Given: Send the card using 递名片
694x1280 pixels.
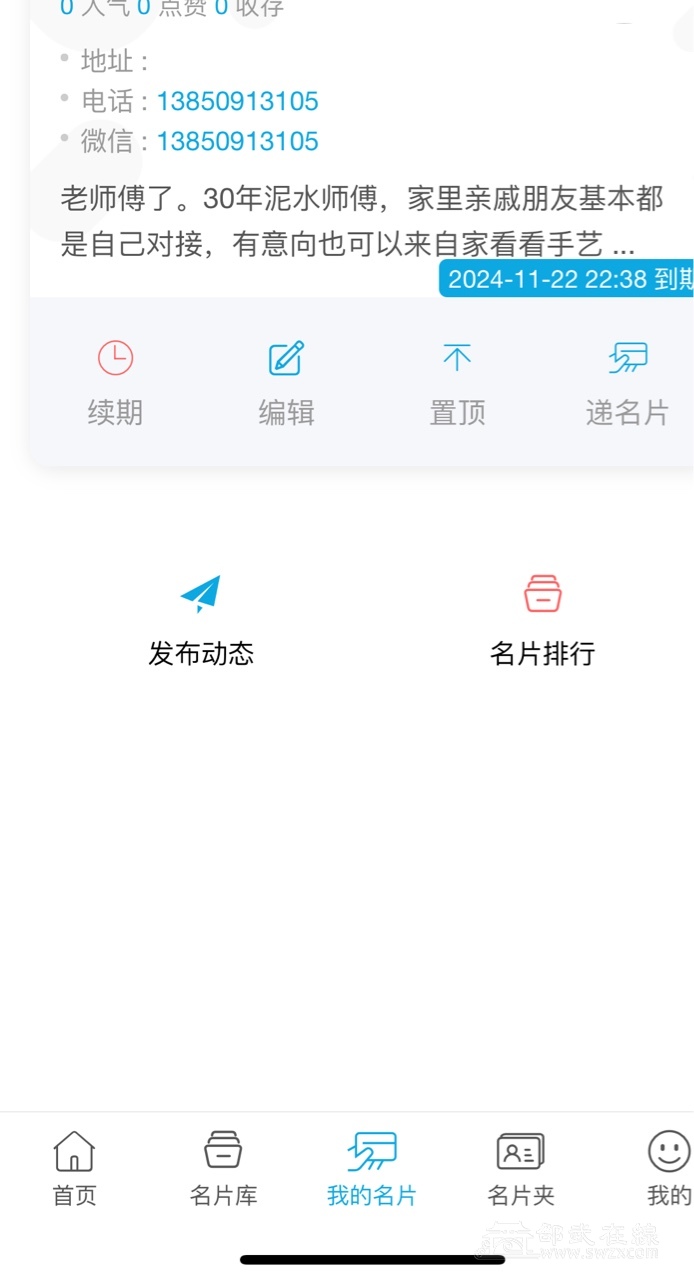Looking at the screenshot, I should [627, 383].
